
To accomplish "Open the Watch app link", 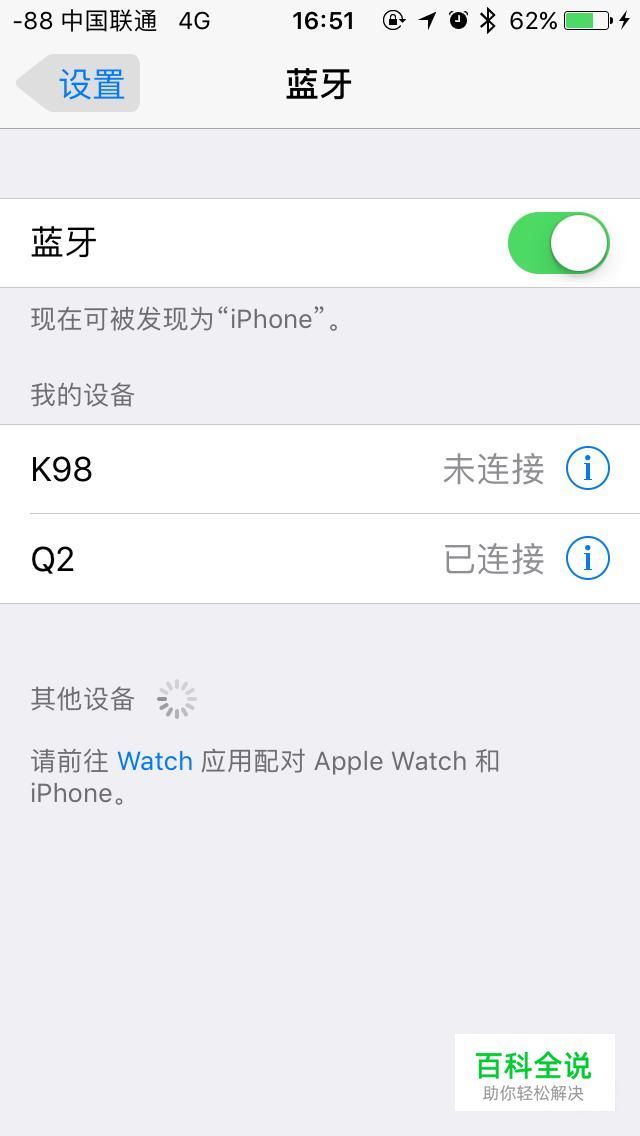I will (x=155, y=761).
